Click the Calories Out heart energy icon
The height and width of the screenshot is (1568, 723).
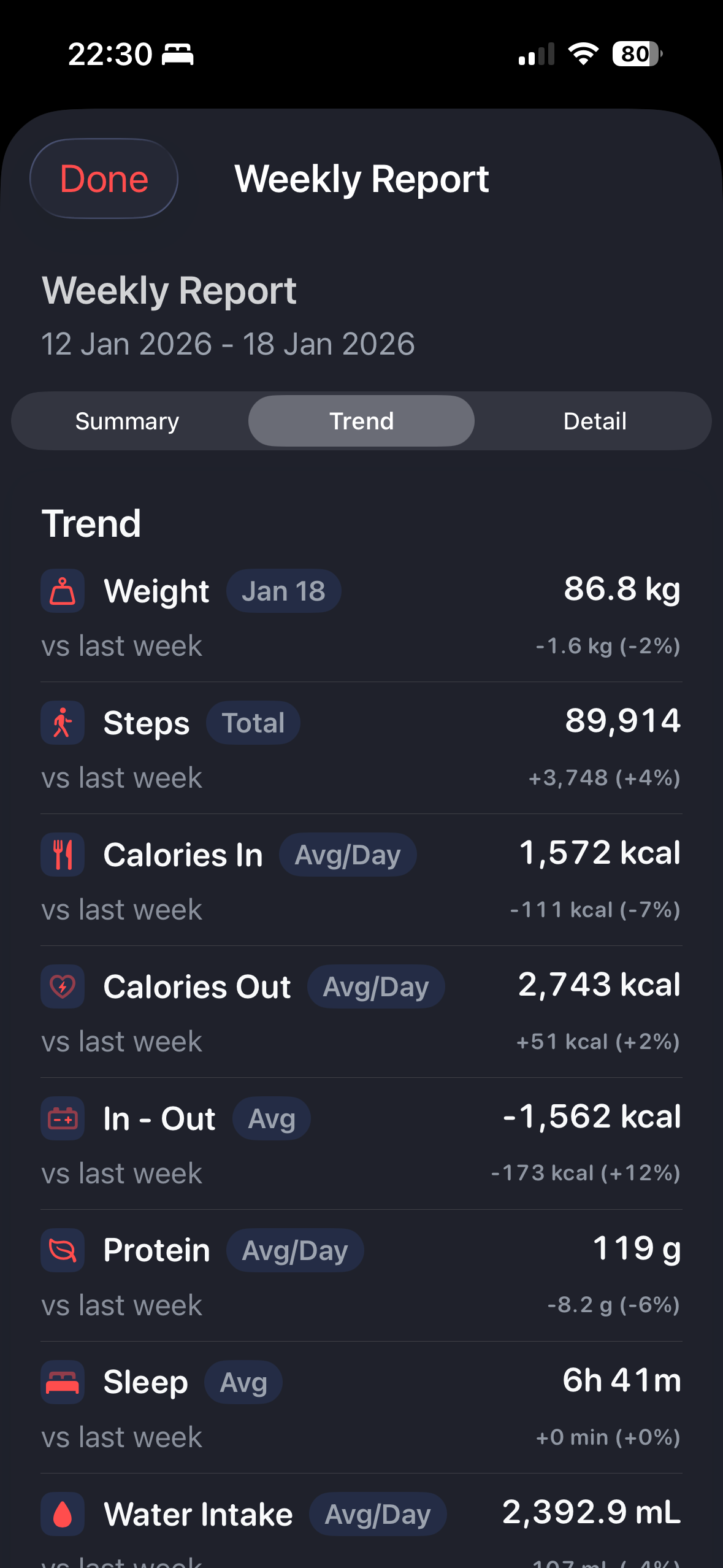click(62, 986)
